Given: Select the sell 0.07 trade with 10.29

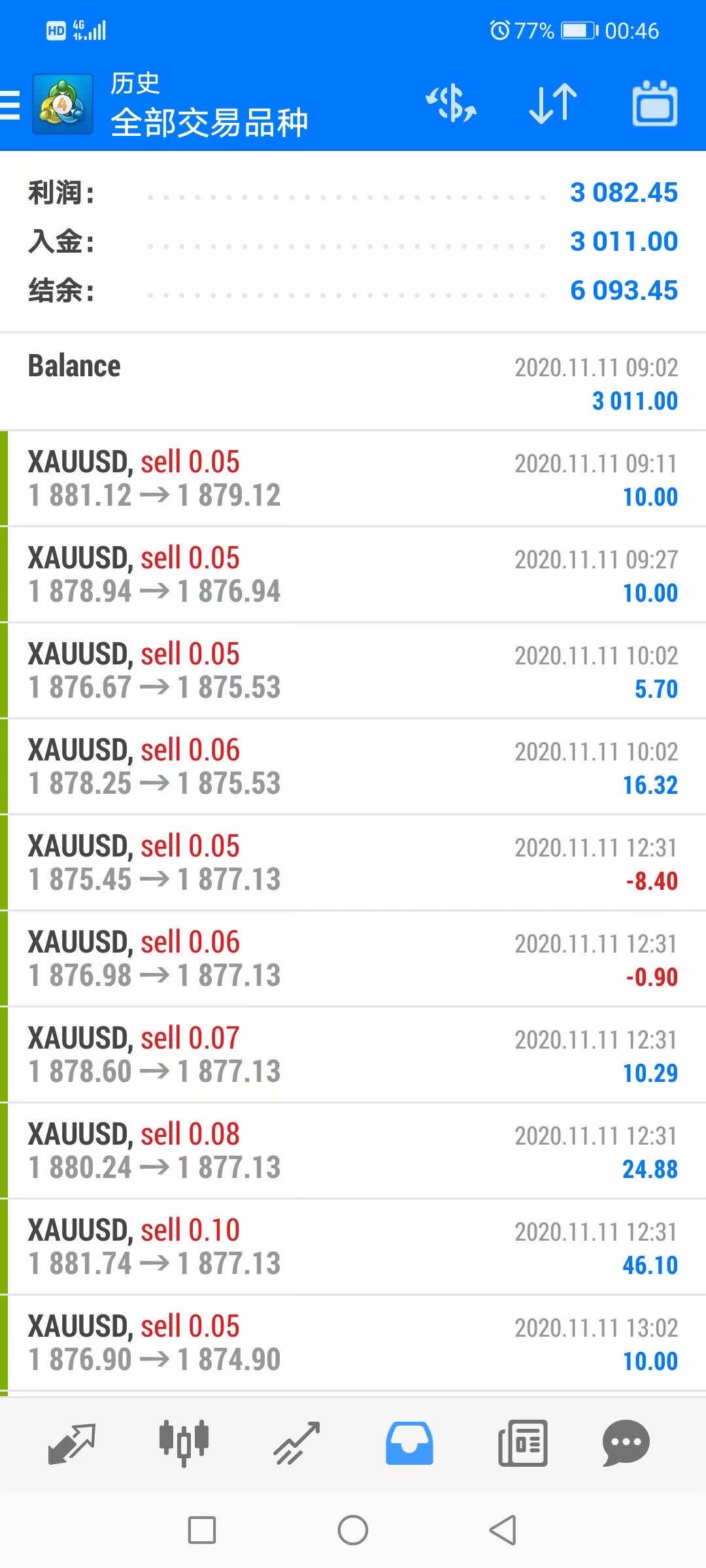Looking at the screenshot, I should coord(353,1055).
